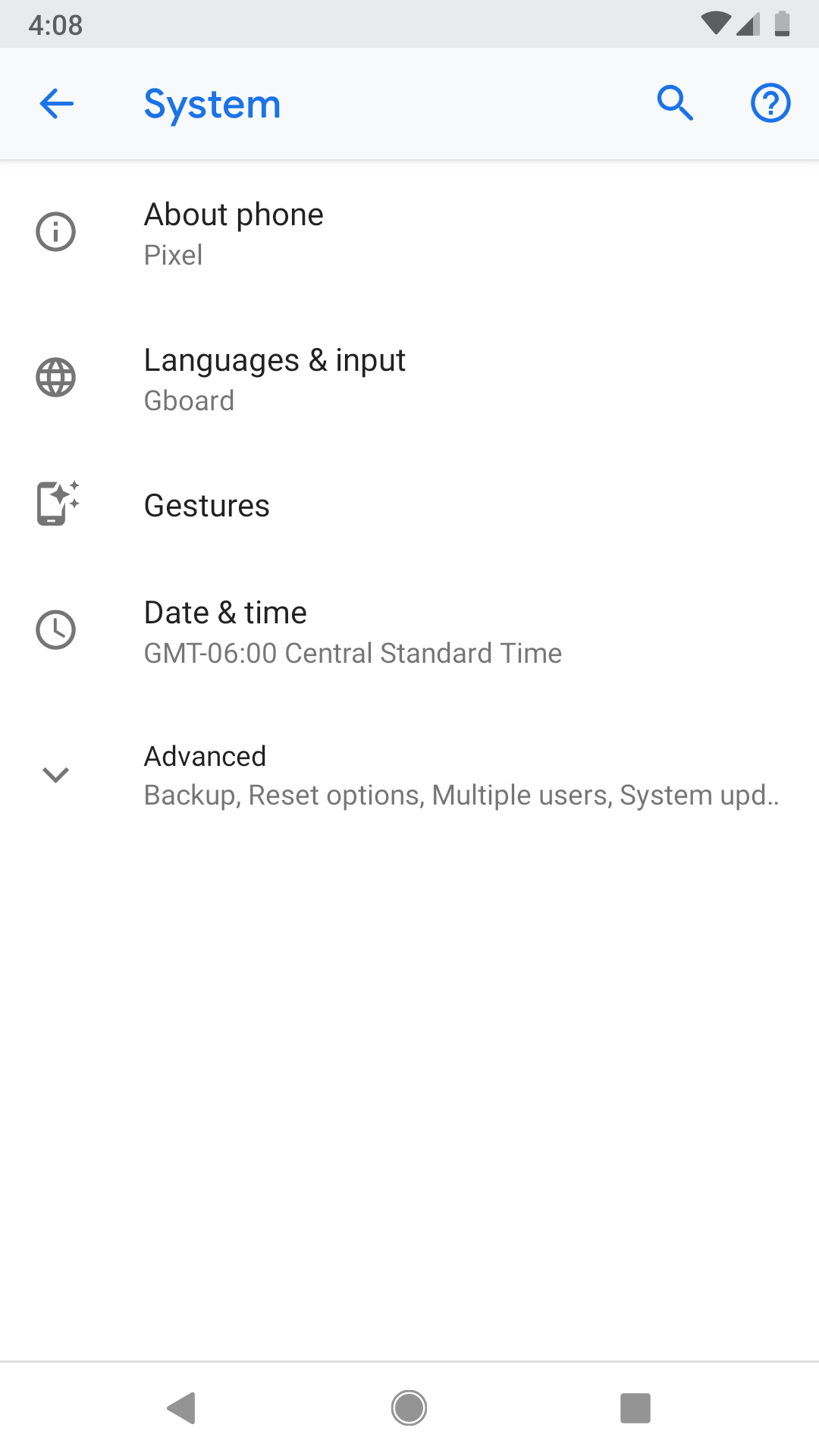This screenshot has height=1456, width=819.
Task: Open recent apps from navigation bar
Action: 635,1408
